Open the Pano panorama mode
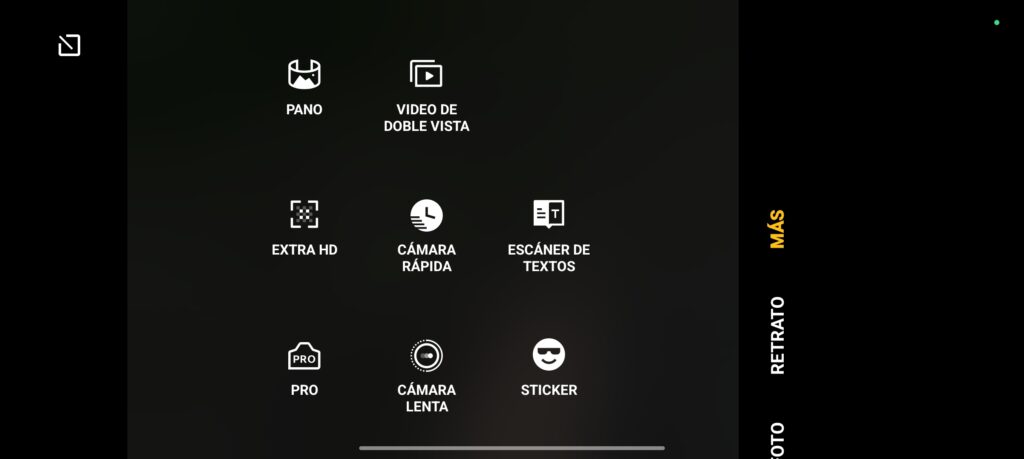The image size is (1024, 459). click(304, 86)
